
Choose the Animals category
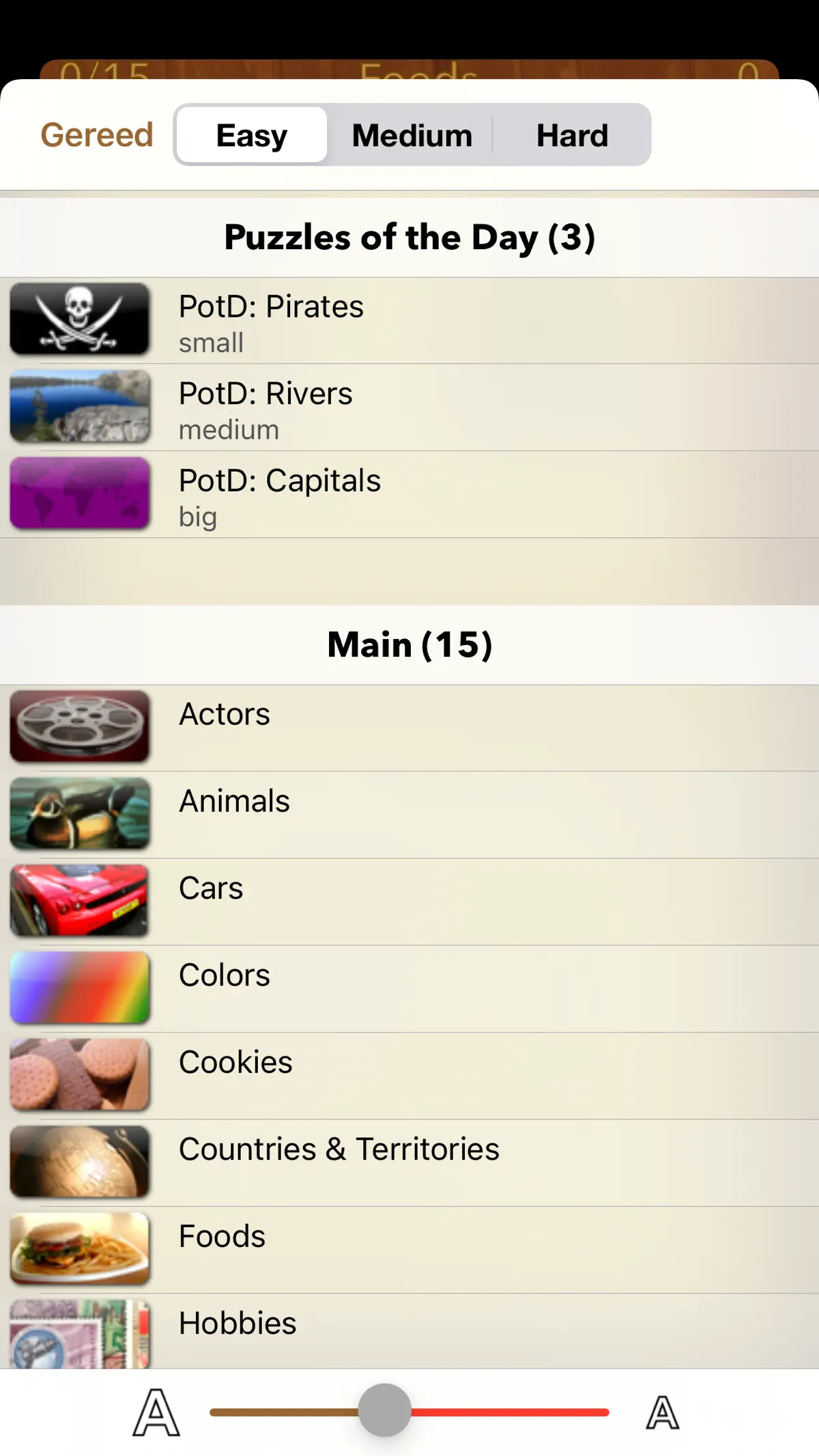[409, 815]
